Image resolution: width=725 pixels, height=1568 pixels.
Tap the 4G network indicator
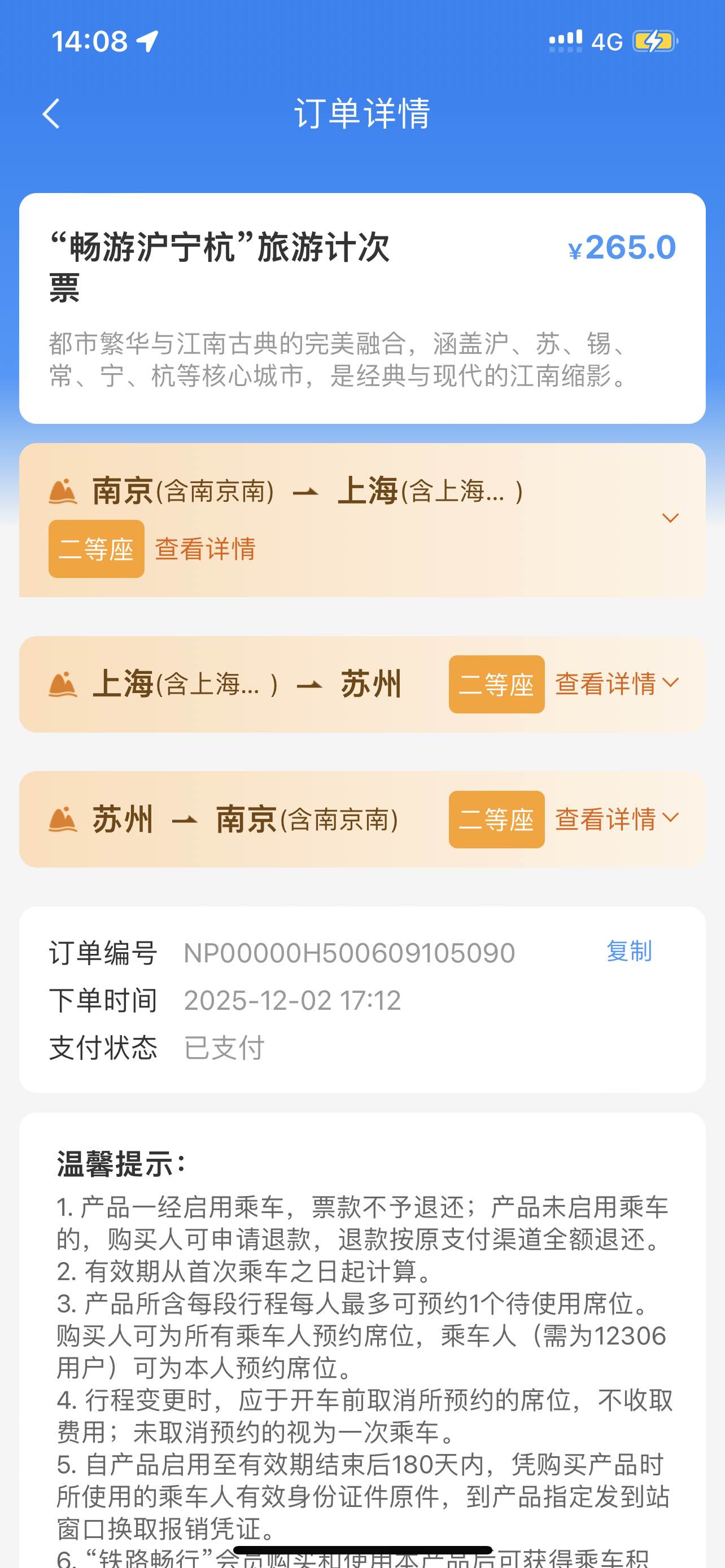point(605,42)
